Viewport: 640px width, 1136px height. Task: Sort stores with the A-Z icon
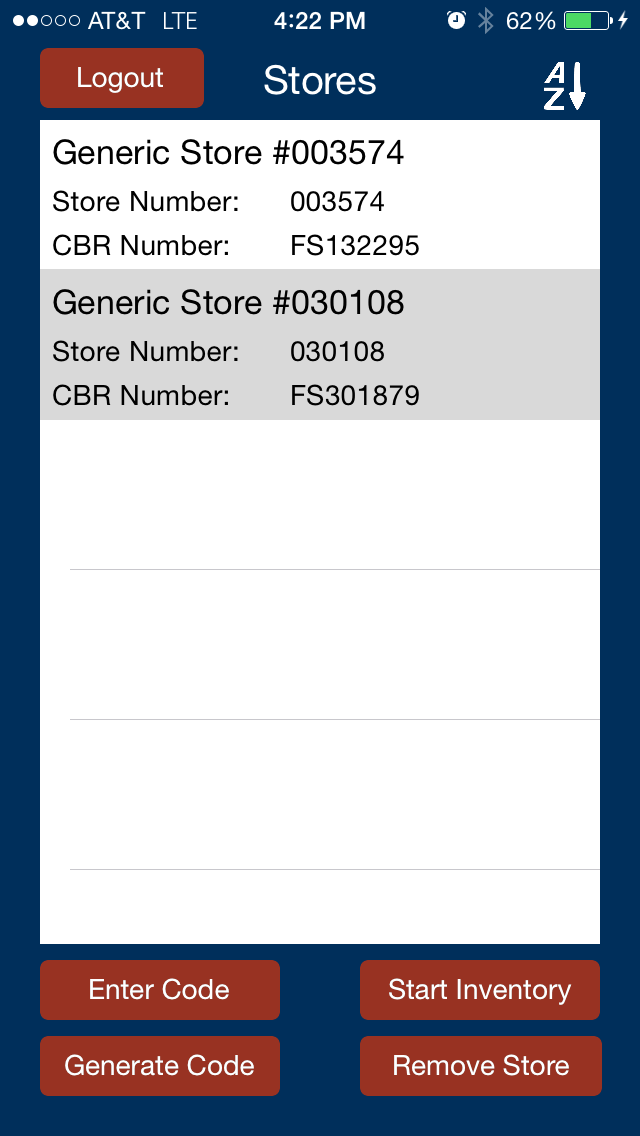click(564, 87)
